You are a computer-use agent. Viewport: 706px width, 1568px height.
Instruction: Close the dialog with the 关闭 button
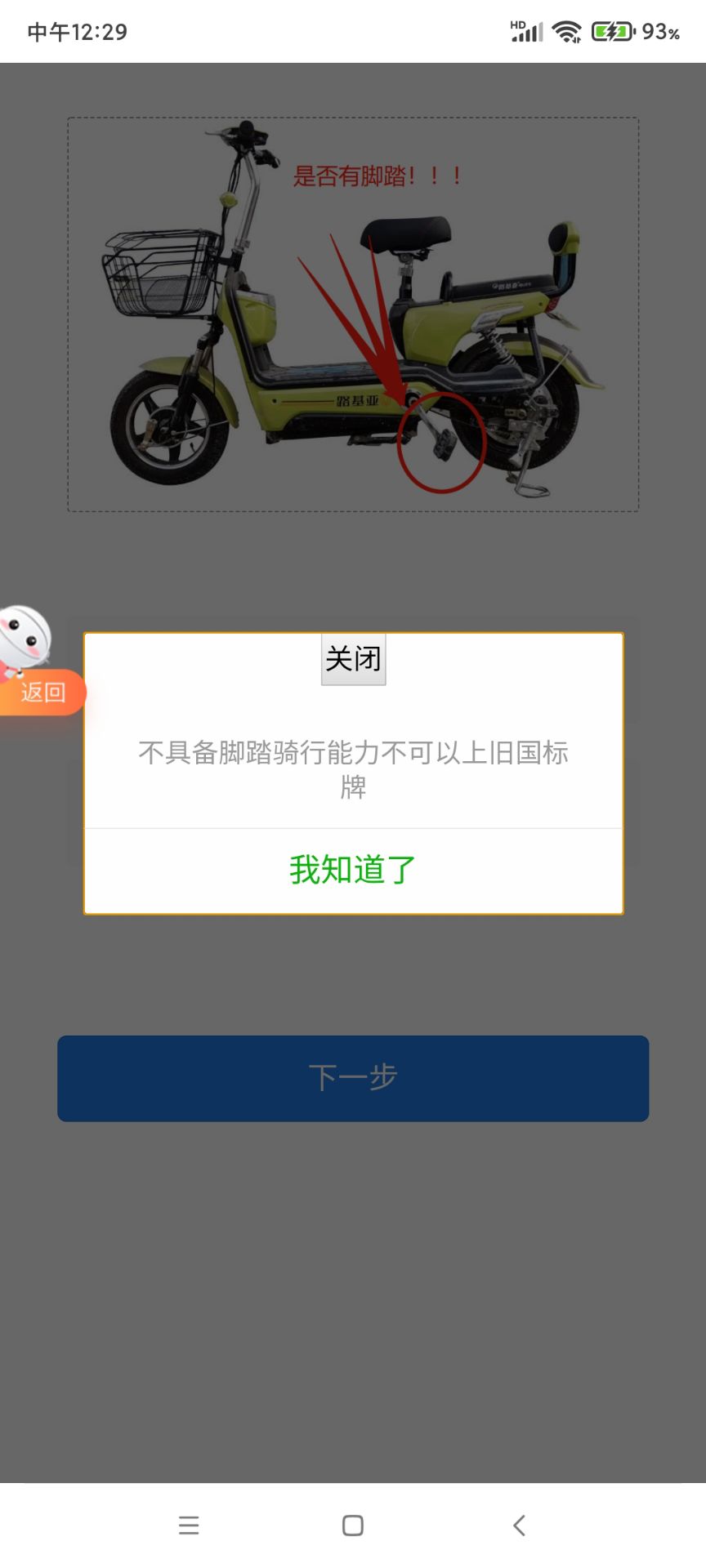tap(353, 659)
